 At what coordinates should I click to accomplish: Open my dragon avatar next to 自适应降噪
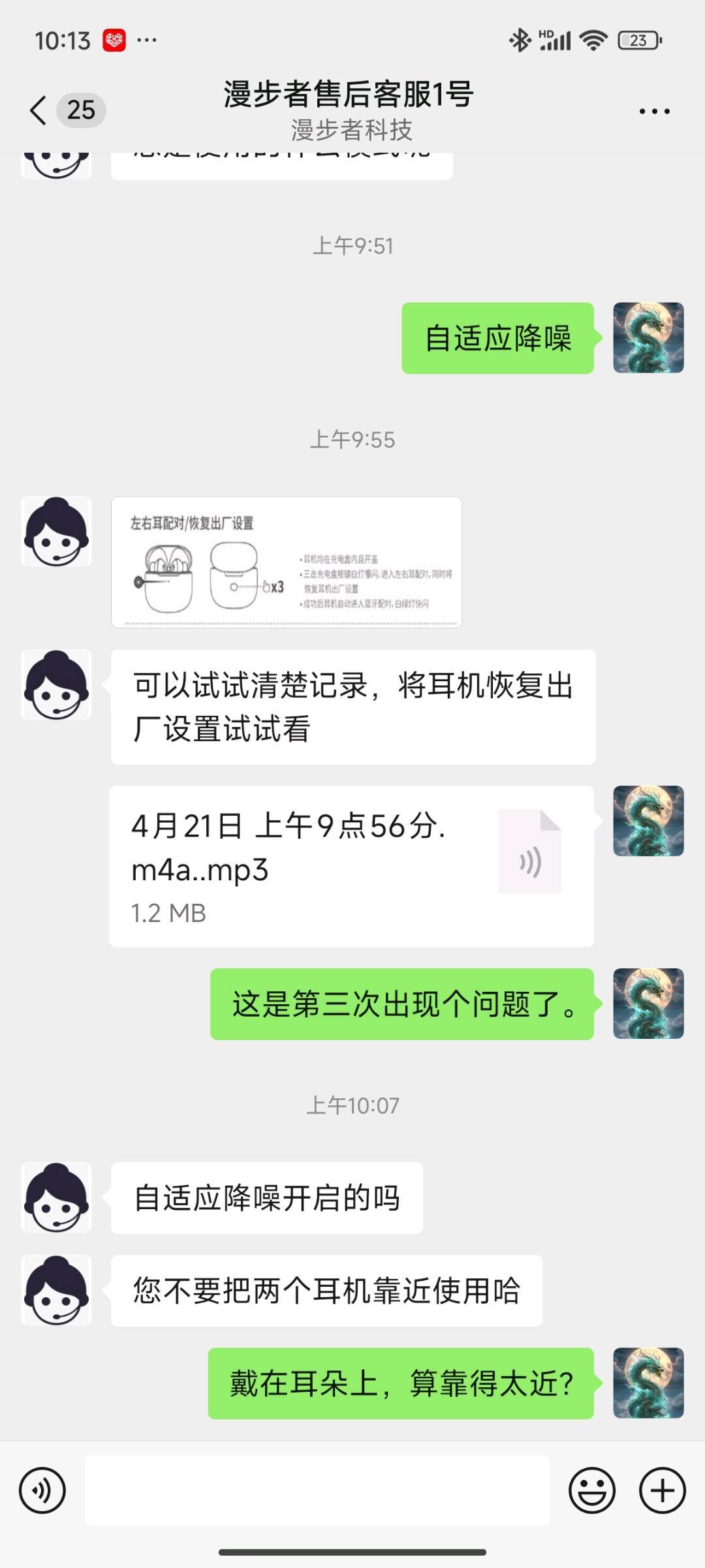648,338
